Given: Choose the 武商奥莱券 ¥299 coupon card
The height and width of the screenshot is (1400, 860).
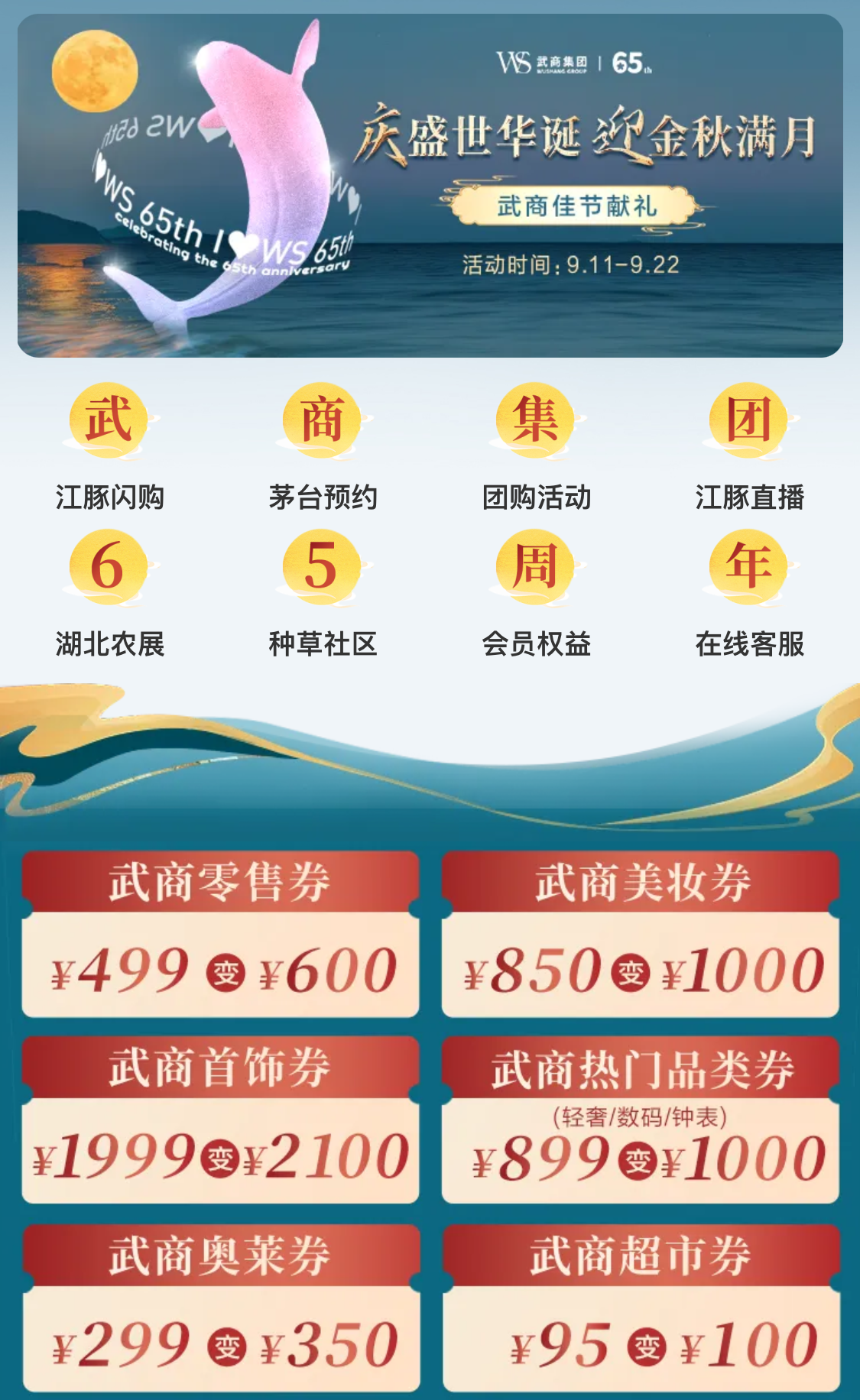Looking at the screenshot, I should pos(220,1308).
